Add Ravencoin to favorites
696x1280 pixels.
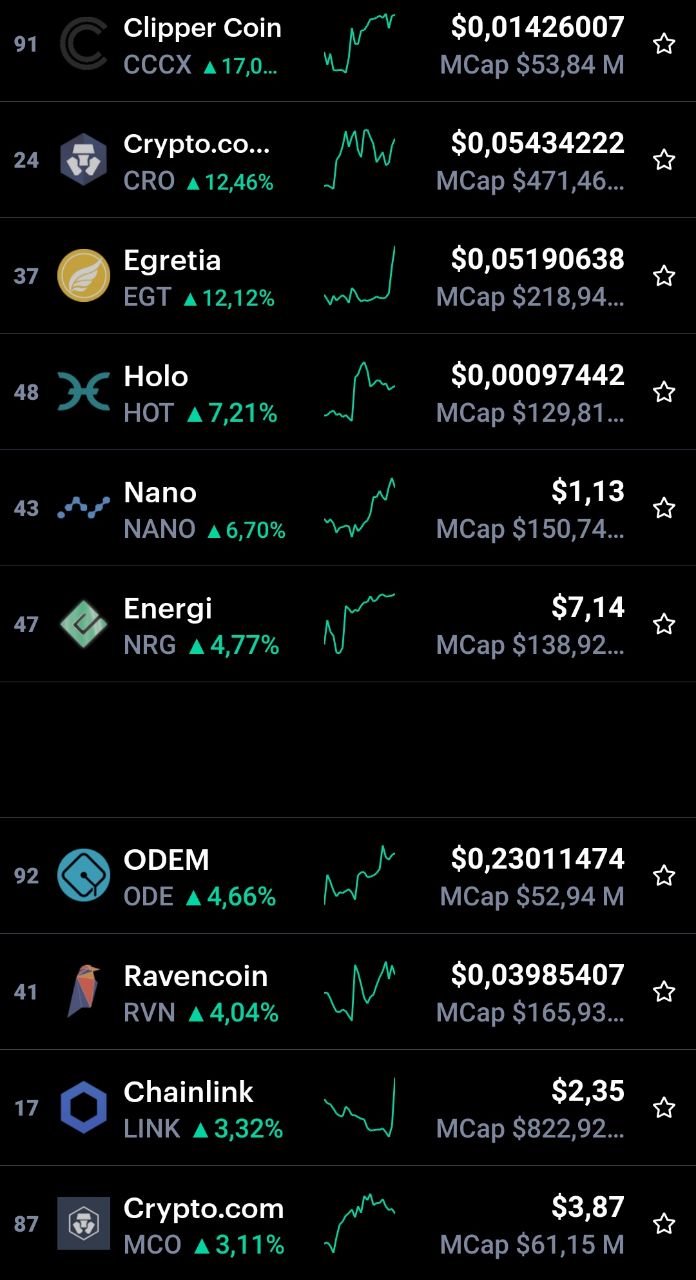pyautogui.click(x=664, y=992)
